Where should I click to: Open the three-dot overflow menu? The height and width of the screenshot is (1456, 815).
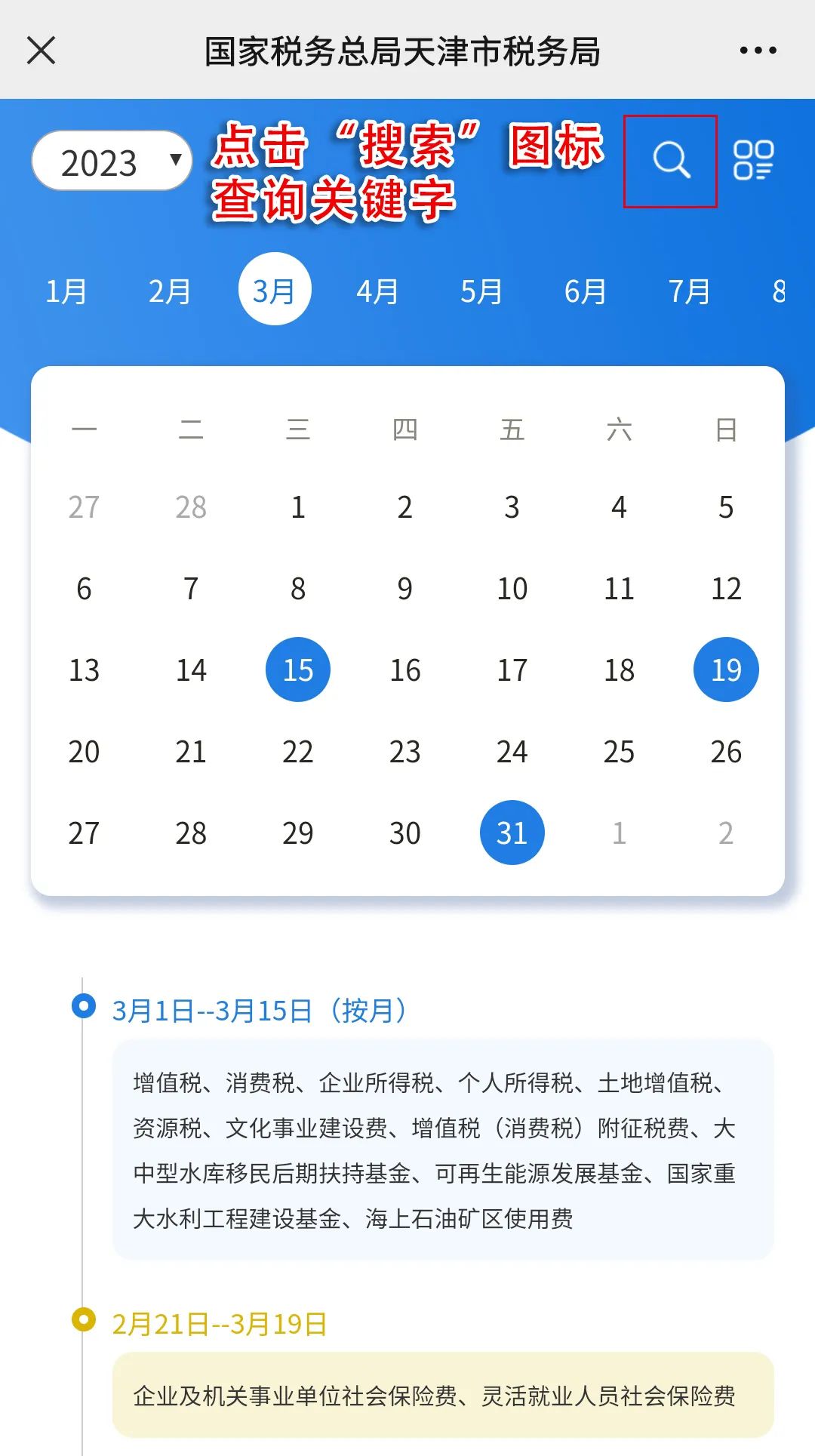click(x=758, y=51)
